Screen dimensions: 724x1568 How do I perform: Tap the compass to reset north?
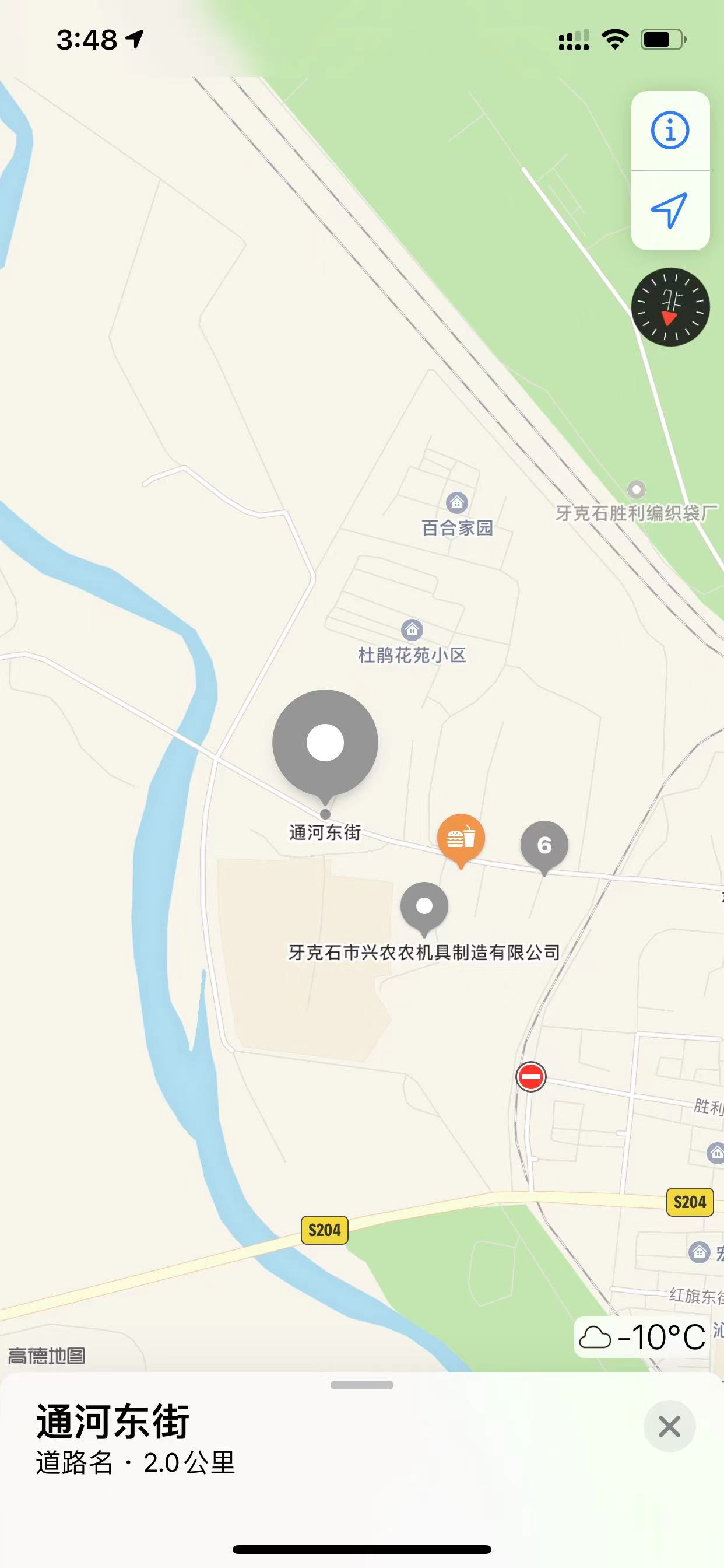coord(670,307)
